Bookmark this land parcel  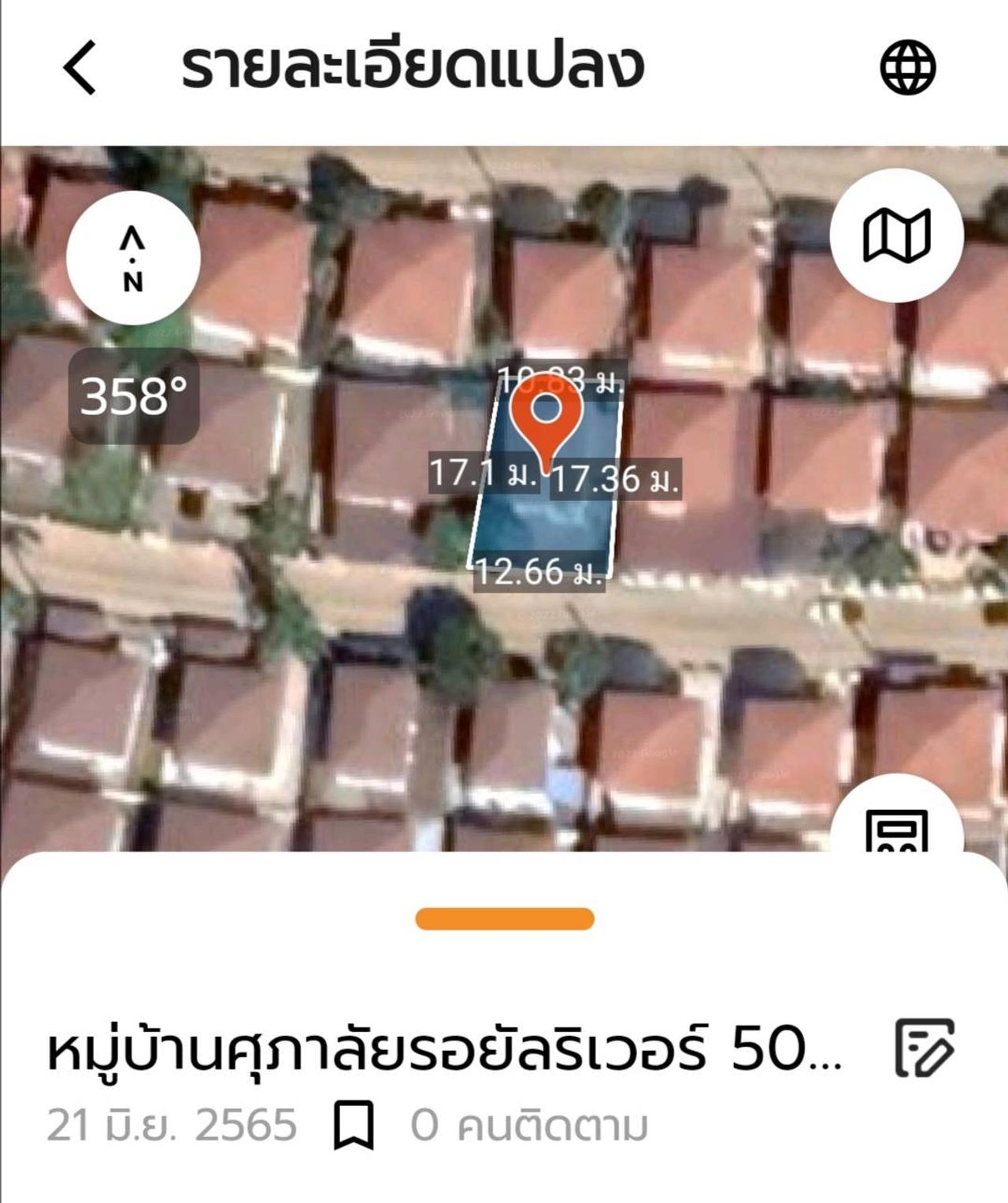tap(354, 1125)
